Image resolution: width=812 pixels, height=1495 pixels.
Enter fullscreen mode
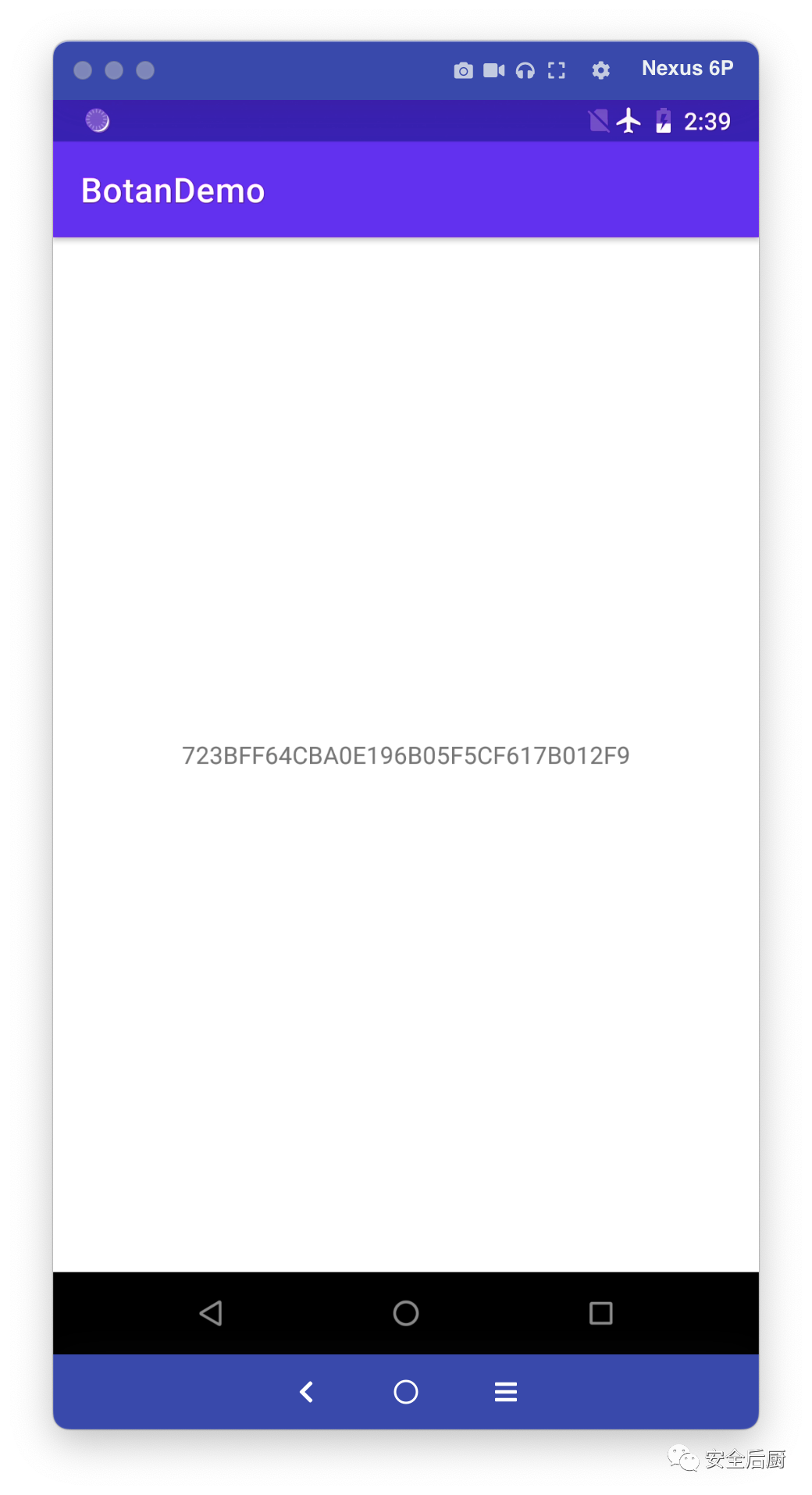(557, 71)
